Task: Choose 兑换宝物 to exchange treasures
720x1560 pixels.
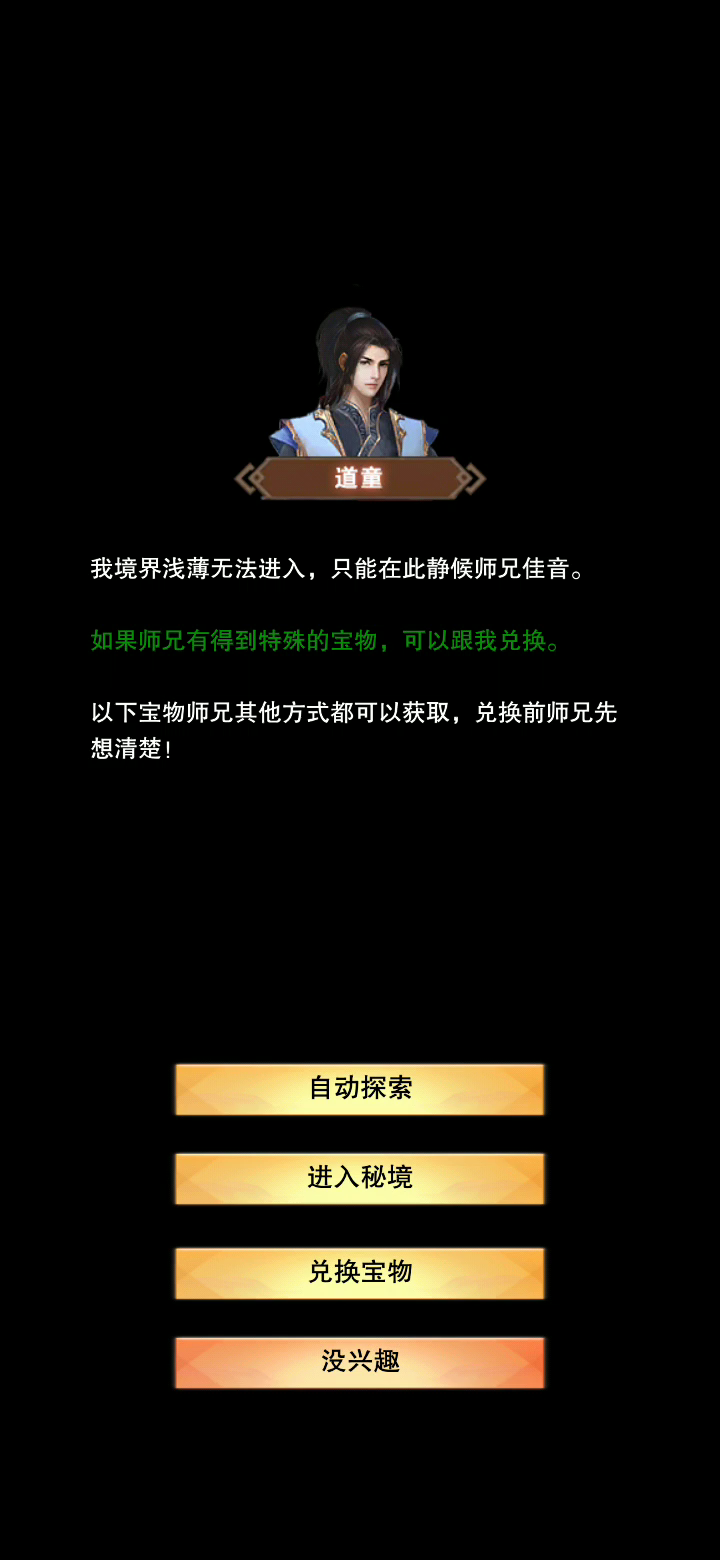Action: (360, 1273)
